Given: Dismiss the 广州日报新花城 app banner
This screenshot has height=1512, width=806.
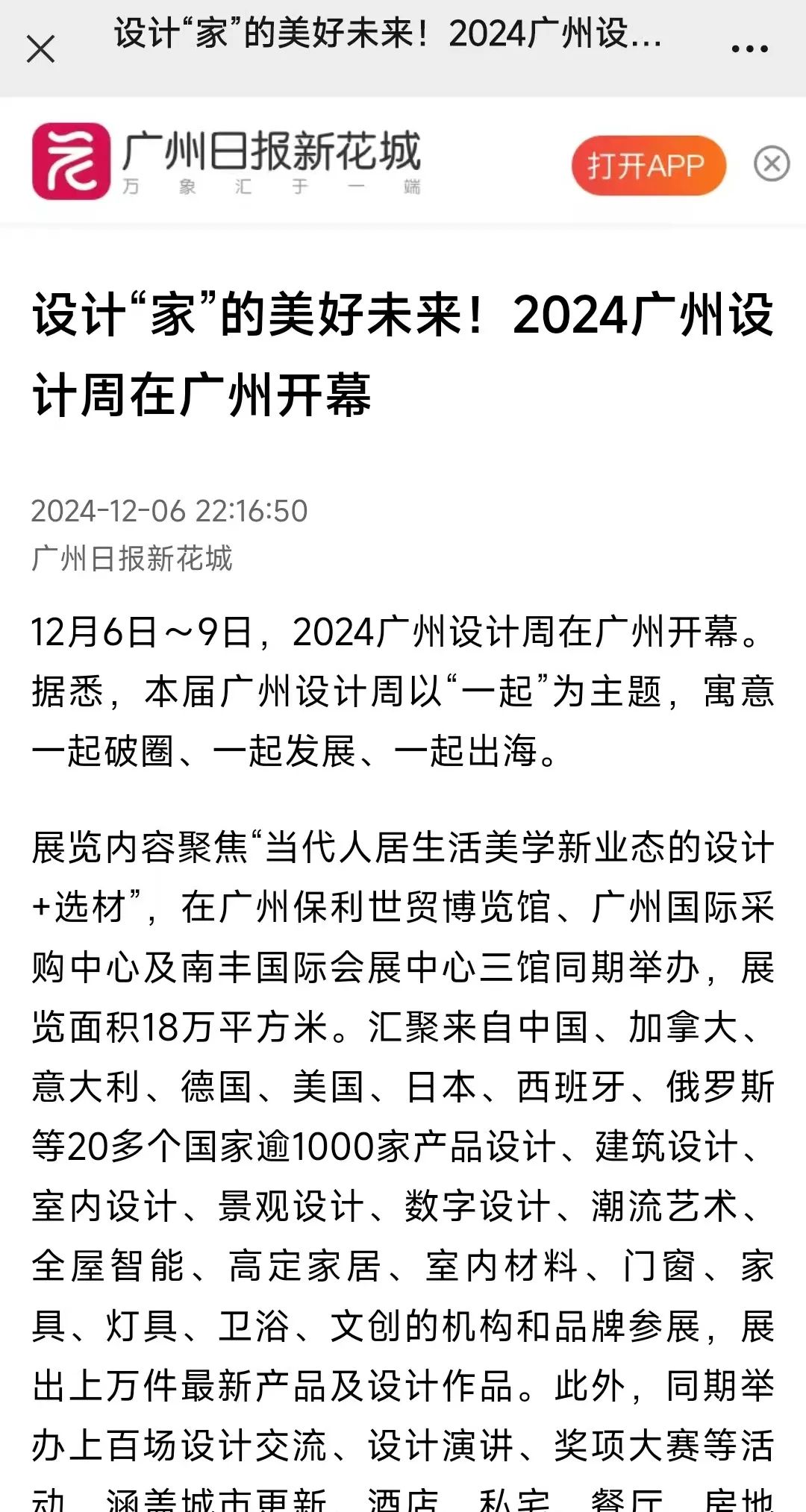Looking at the screenshot, I should [772, 164].
